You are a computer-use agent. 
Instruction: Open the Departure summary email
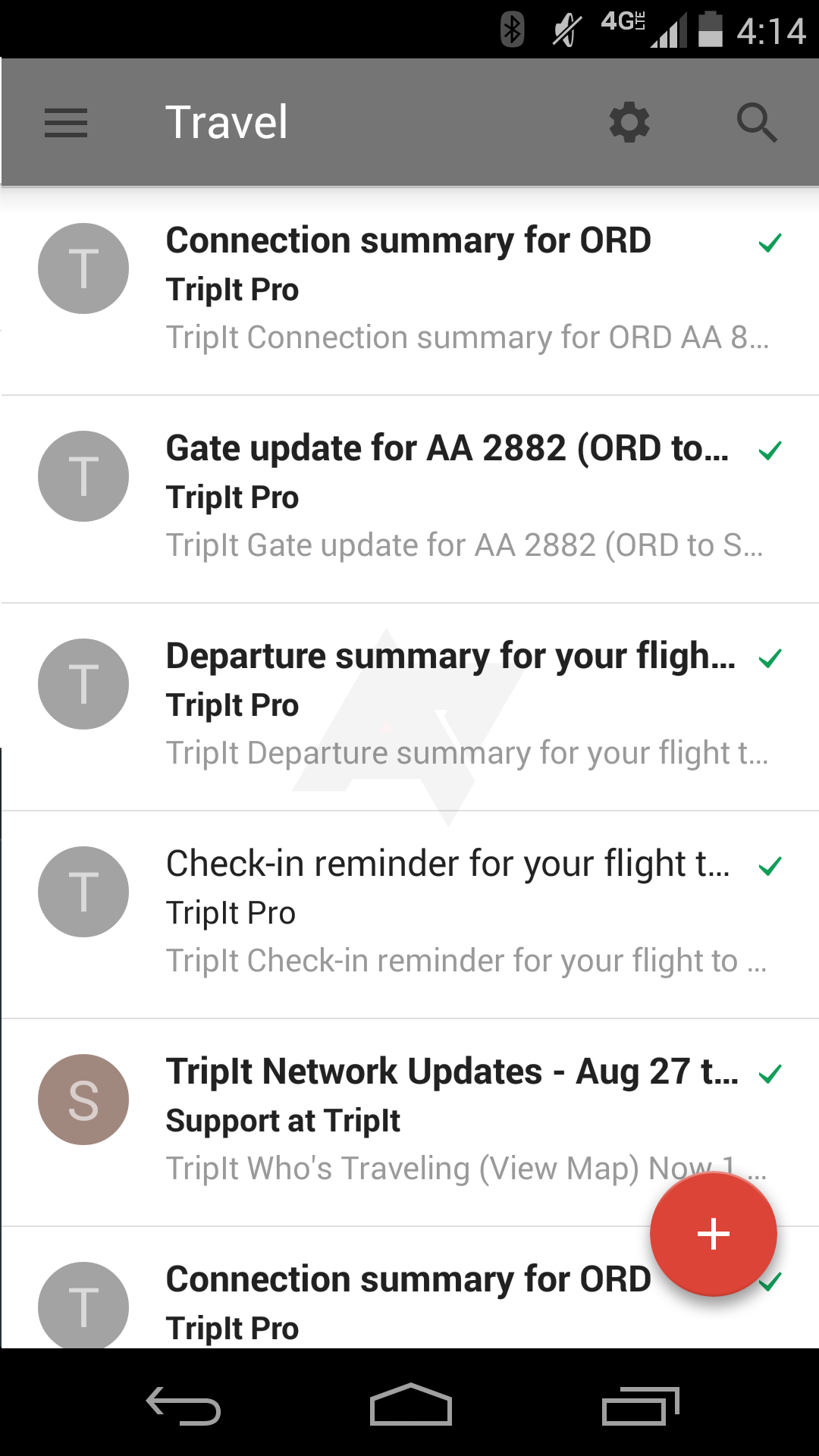click(x=409, y=707)
